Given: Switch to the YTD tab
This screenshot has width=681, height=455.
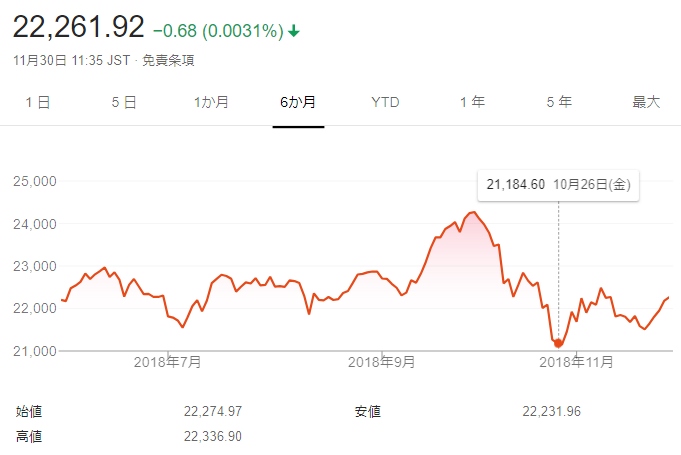Looking at the screenshot, I should click(x=385, y=102).
